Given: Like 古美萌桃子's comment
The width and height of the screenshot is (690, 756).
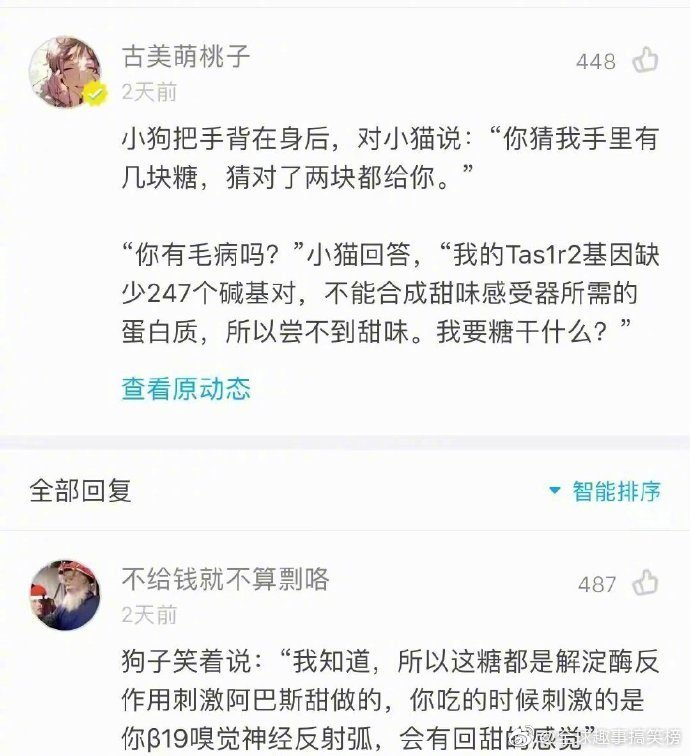Looking at the screenshot, I should pos(646,60).
